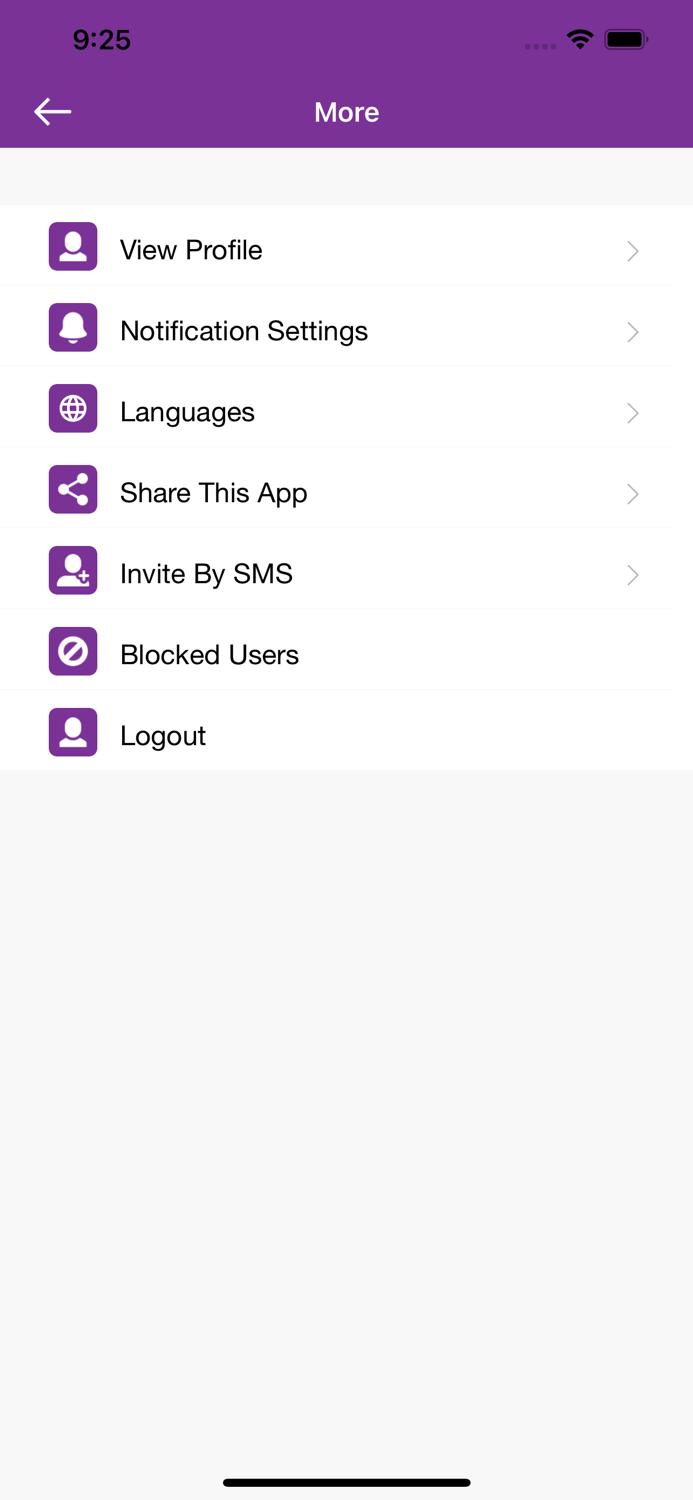
Task: Log out of the account
Action: click(x=163, y=736)
